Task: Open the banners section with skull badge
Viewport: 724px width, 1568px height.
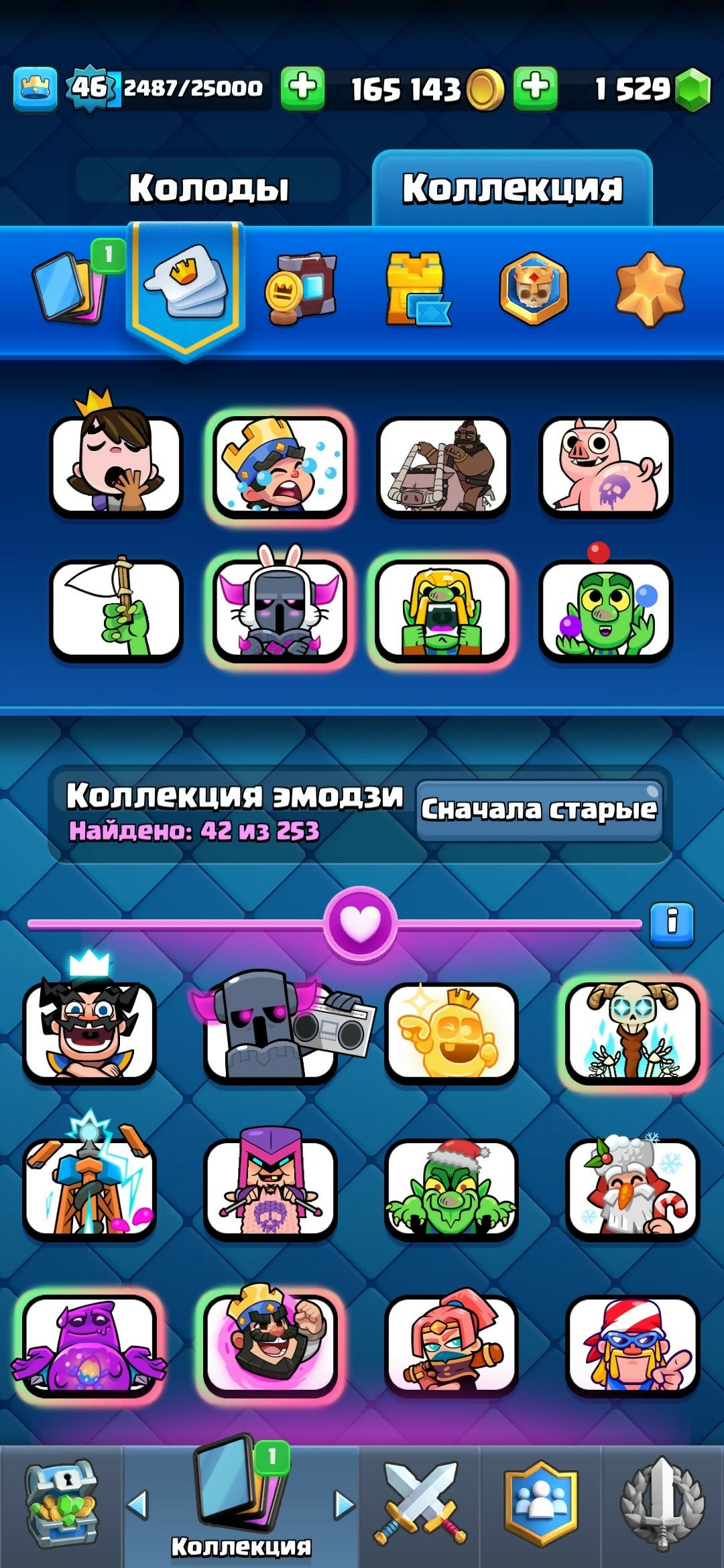Action: click(534, 289)
